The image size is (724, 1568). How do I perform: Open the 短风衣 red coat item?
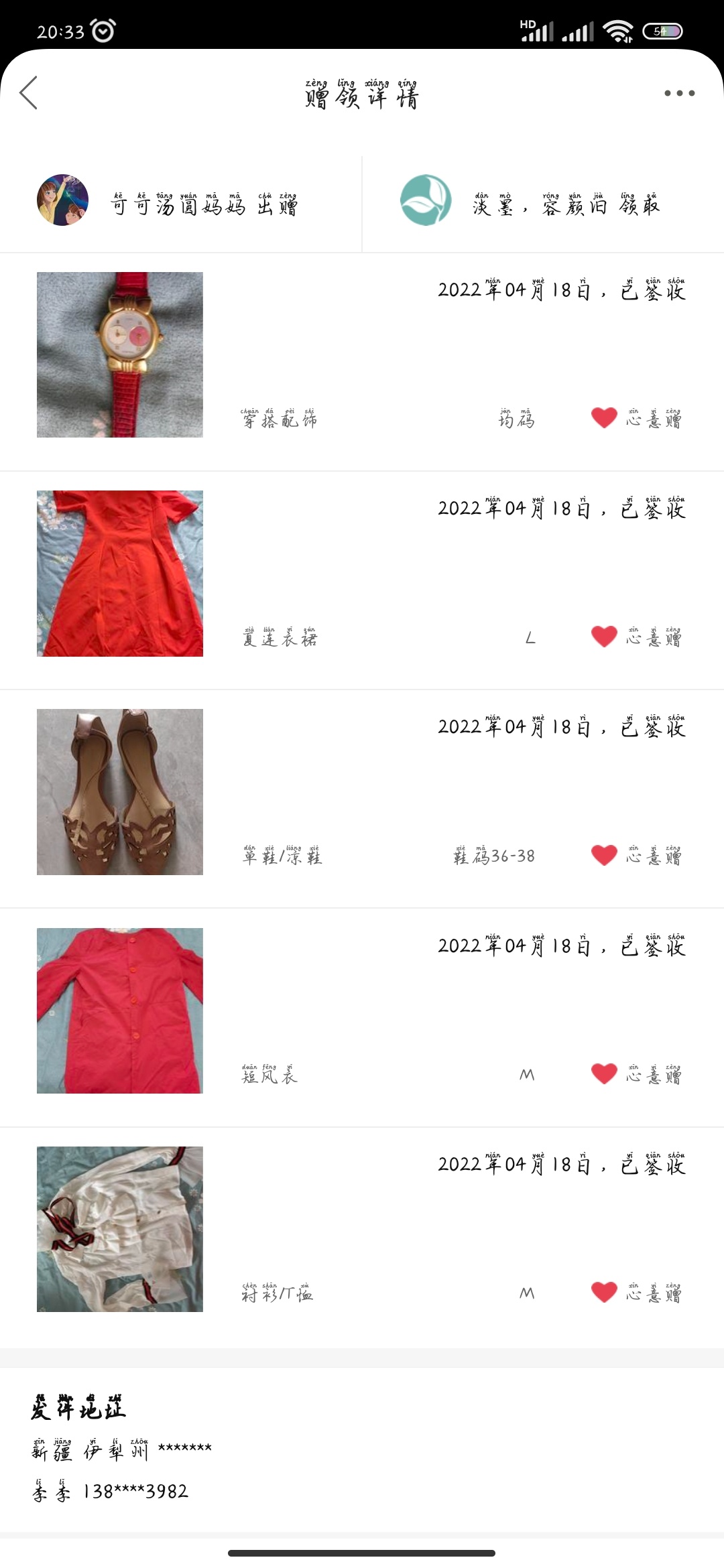click(120, 1010)
